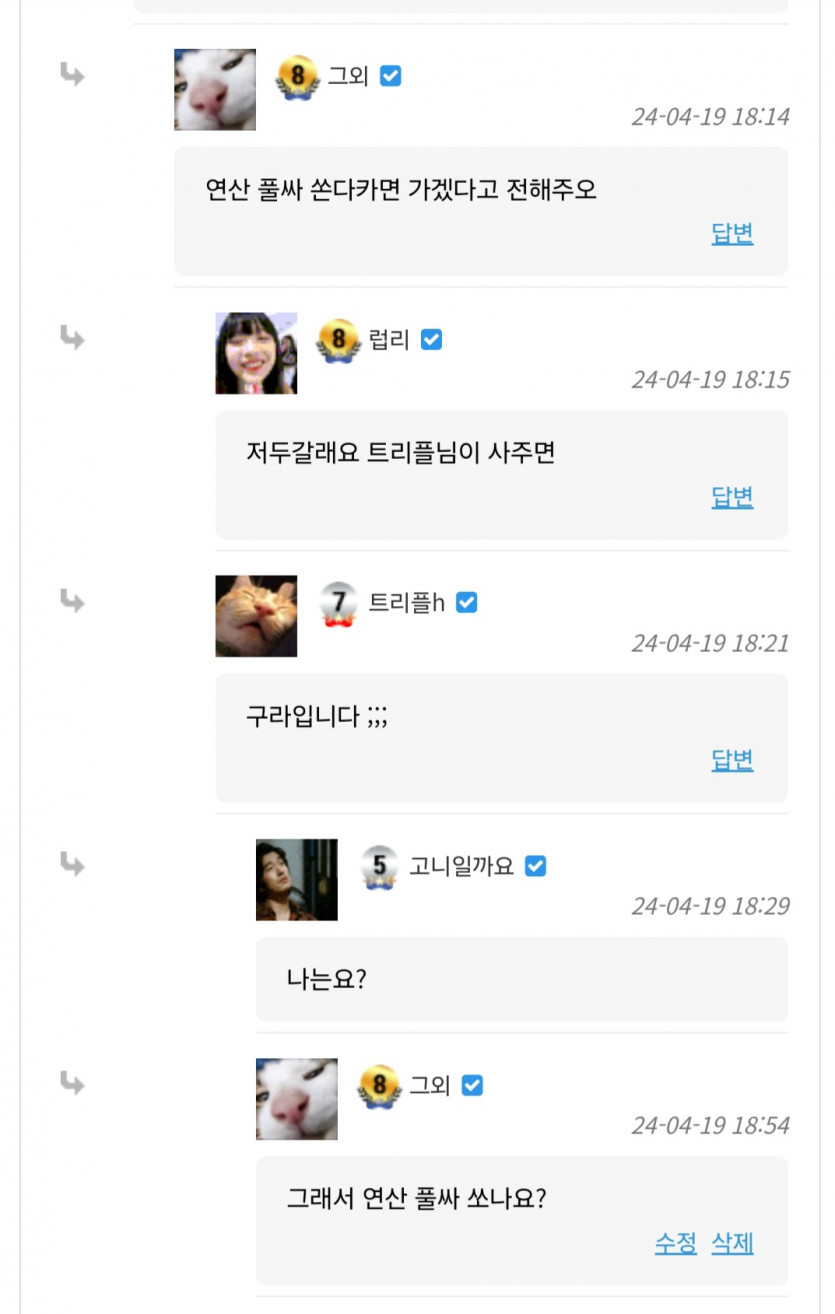
Task: Open 럽리's profile picture
Action: [x=256, y=353]
